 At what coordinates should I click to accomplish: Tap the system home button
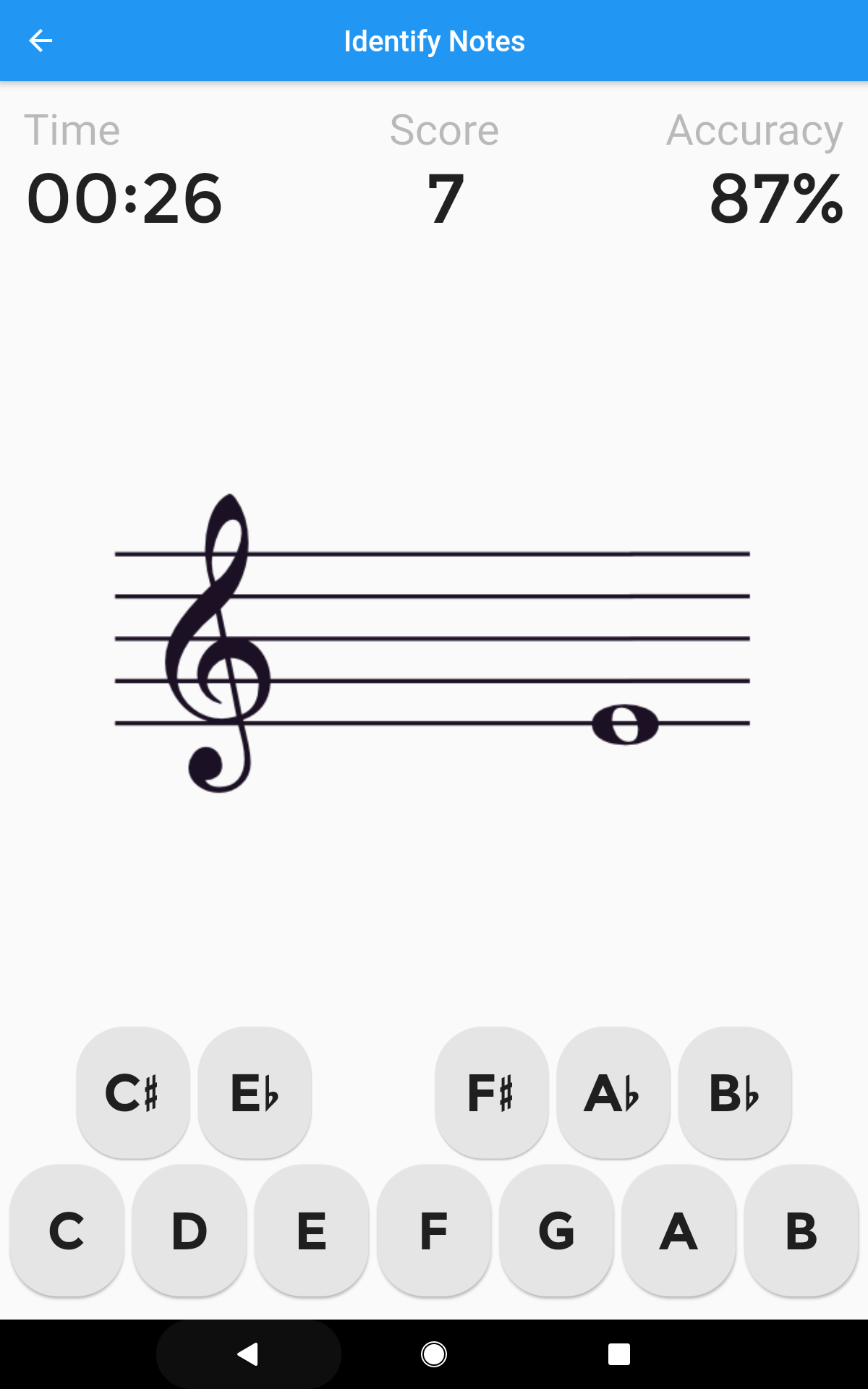(x=434, y=1354)
